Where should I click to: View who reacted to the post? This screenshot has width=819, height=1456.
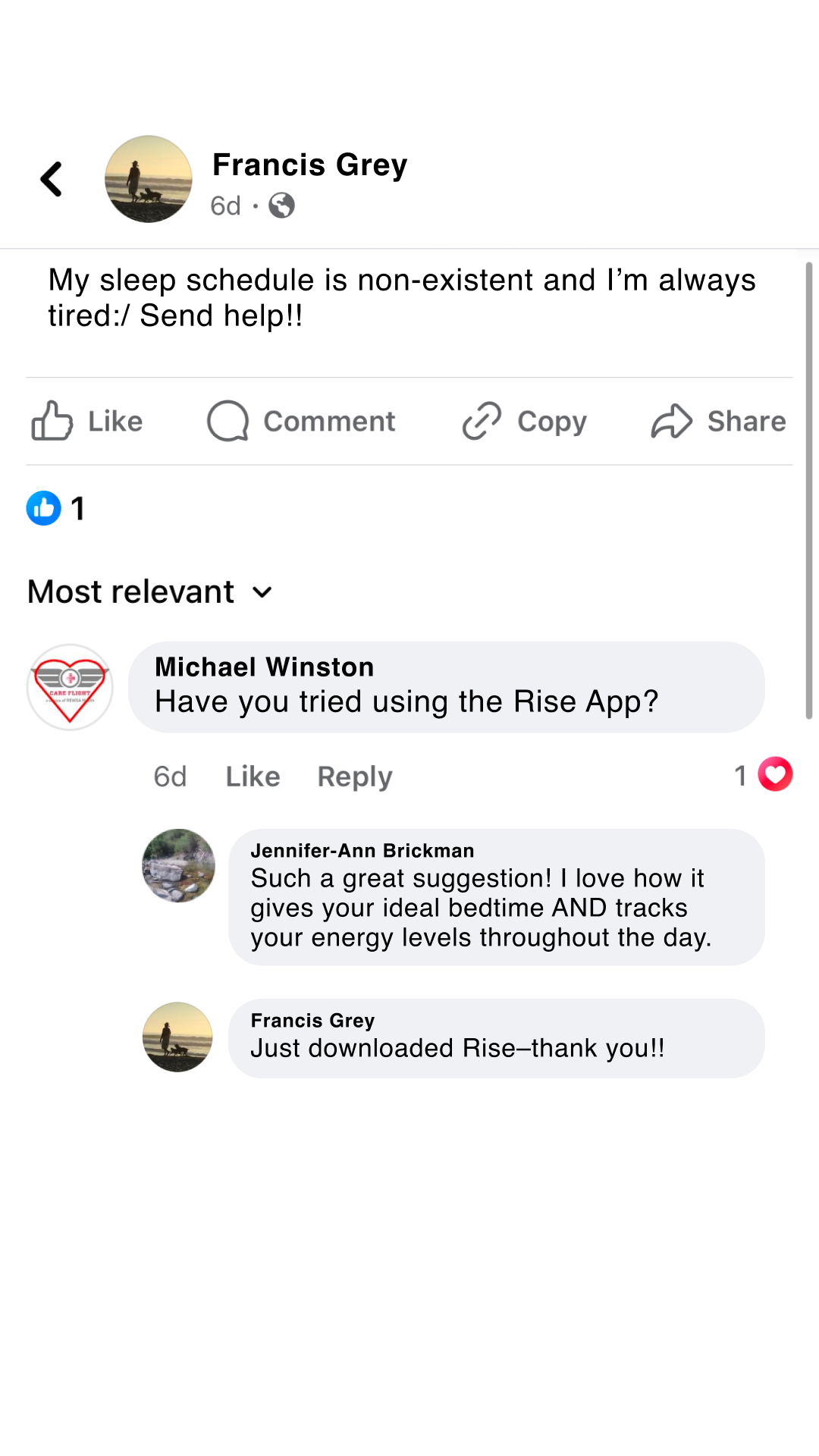(55, 508)
